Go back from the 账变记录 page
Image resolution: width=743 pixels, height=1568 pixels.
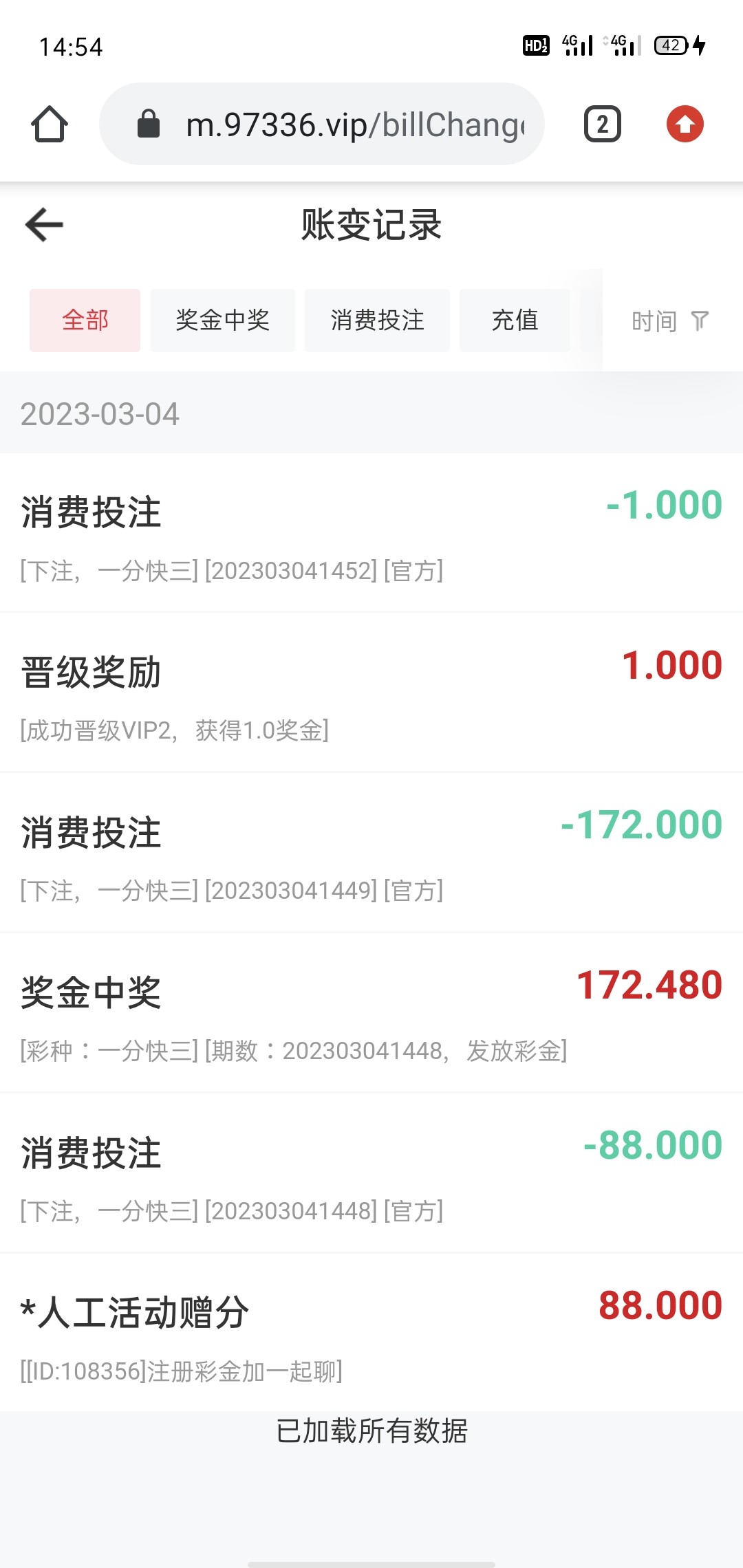pos(44,225)
